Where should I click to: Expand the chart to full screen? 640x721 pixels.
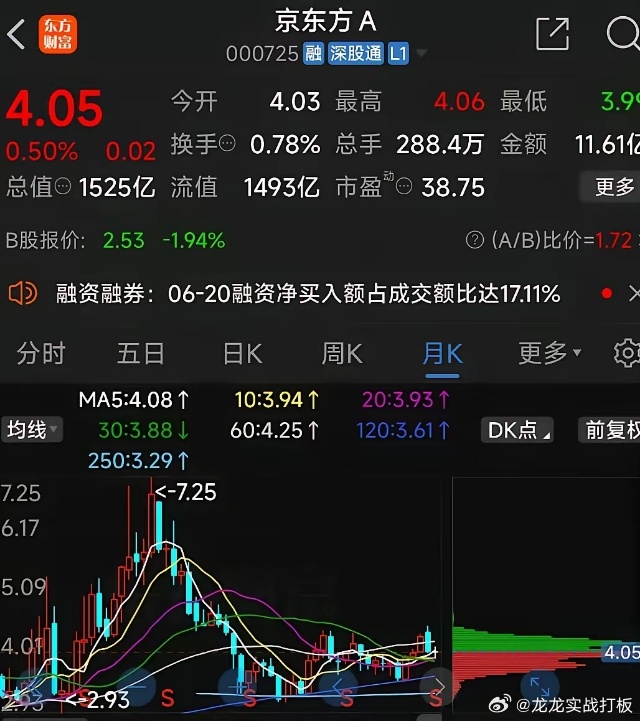(x=539, y=688)
